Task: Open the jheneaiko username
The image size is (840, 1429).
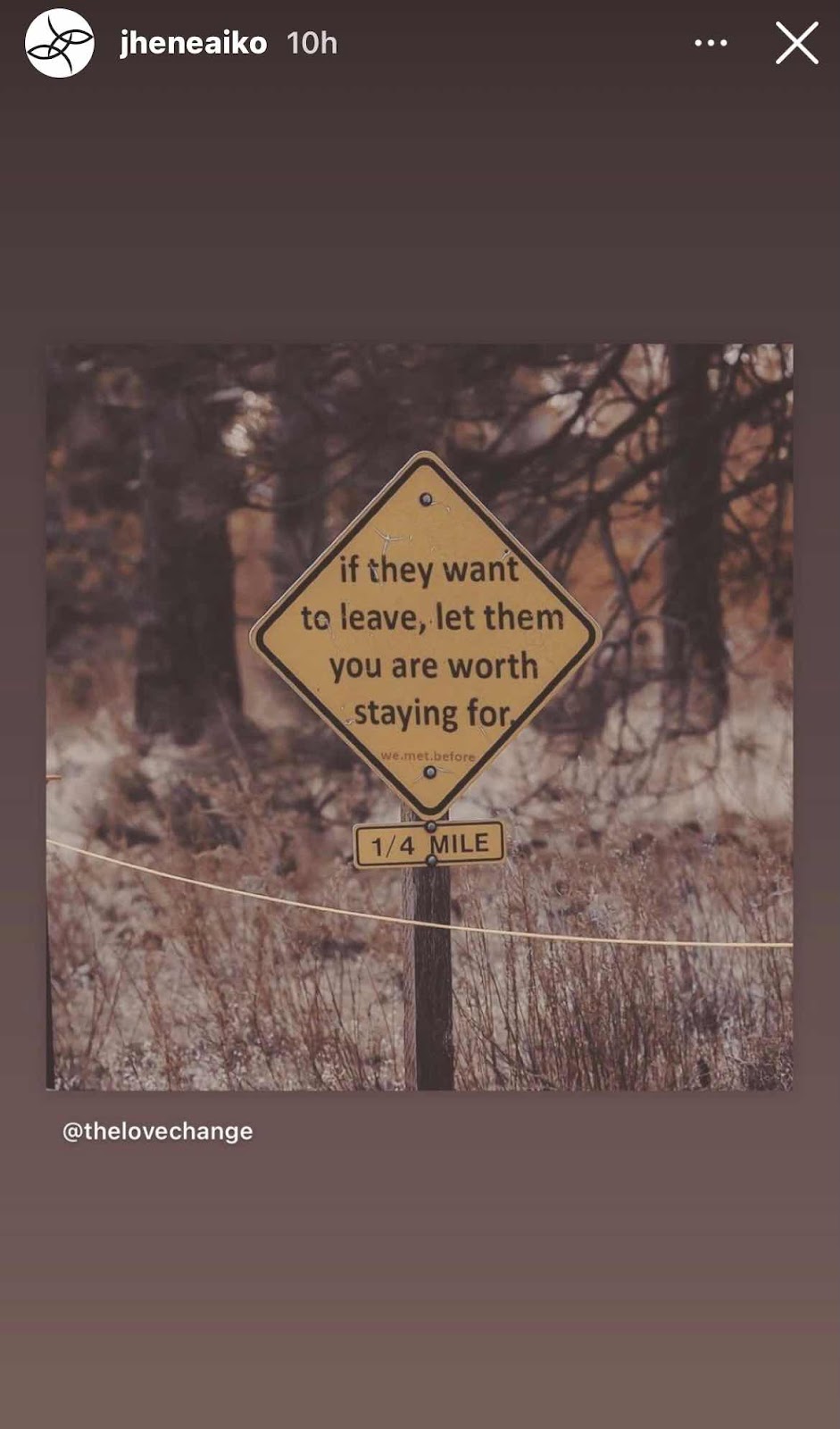Action: [193, 43]
